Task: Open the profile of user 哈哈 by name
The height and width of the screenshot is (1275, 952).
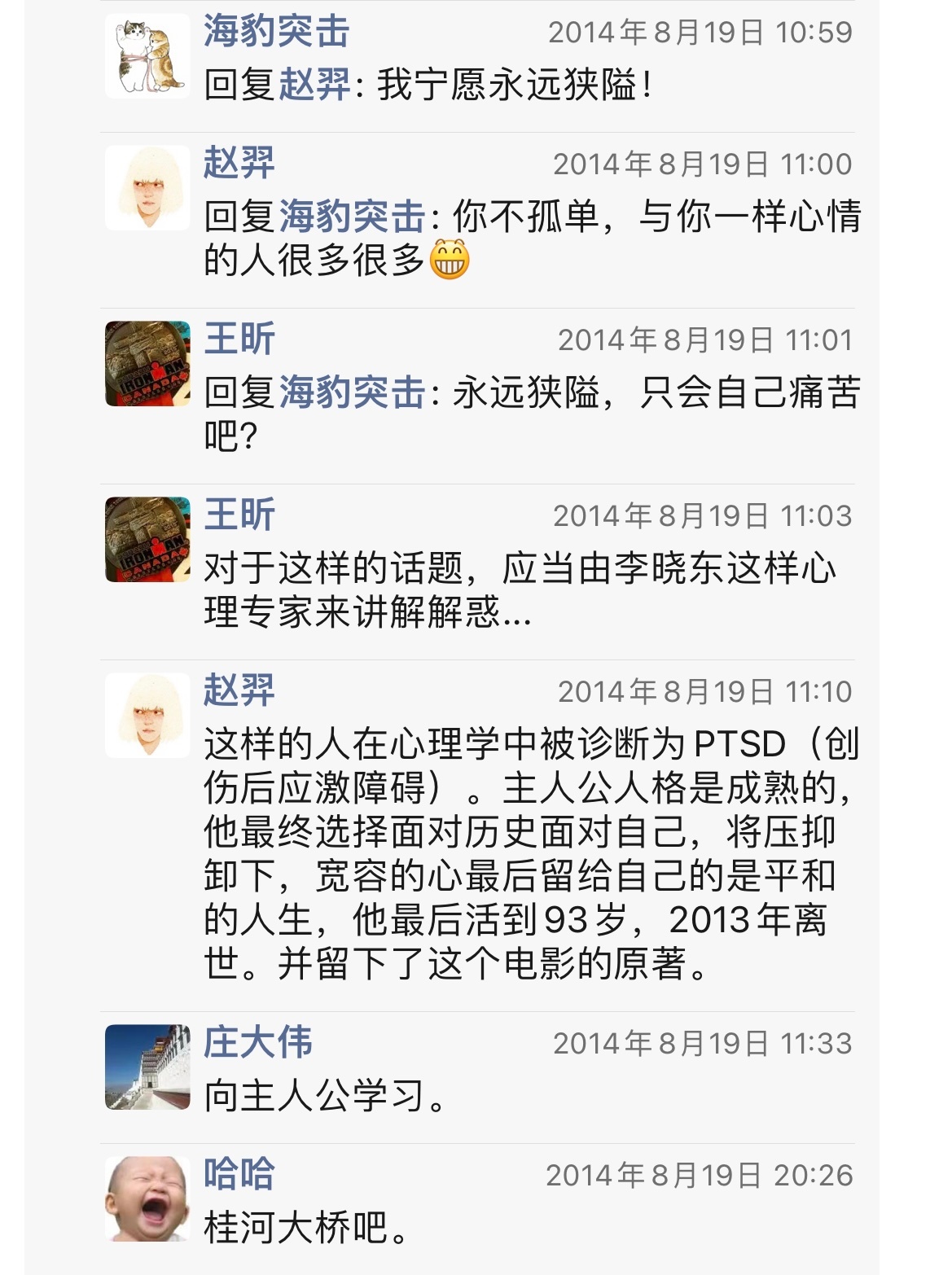Action: [x=239, y=1174]
